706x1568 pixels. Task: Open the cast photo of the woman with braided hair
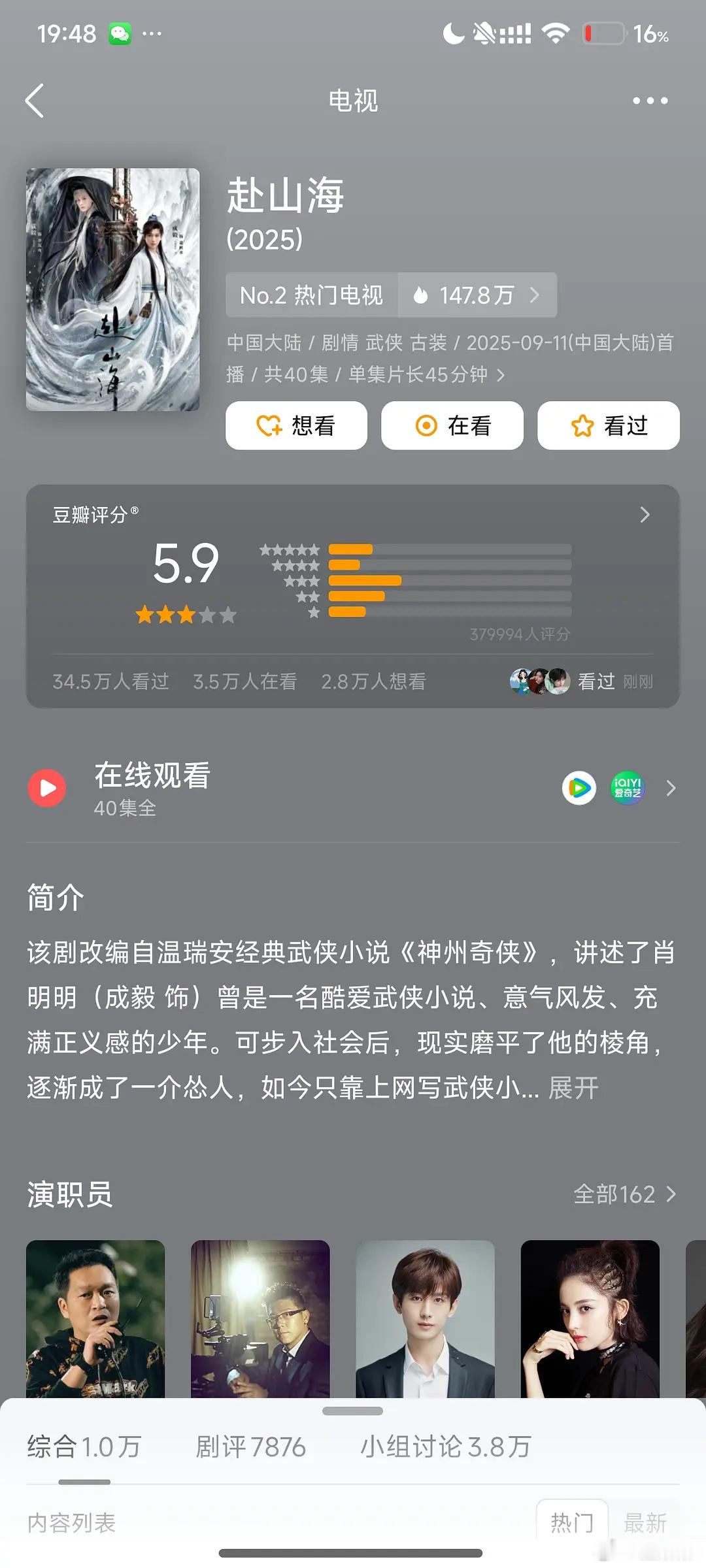point(590,1318)
